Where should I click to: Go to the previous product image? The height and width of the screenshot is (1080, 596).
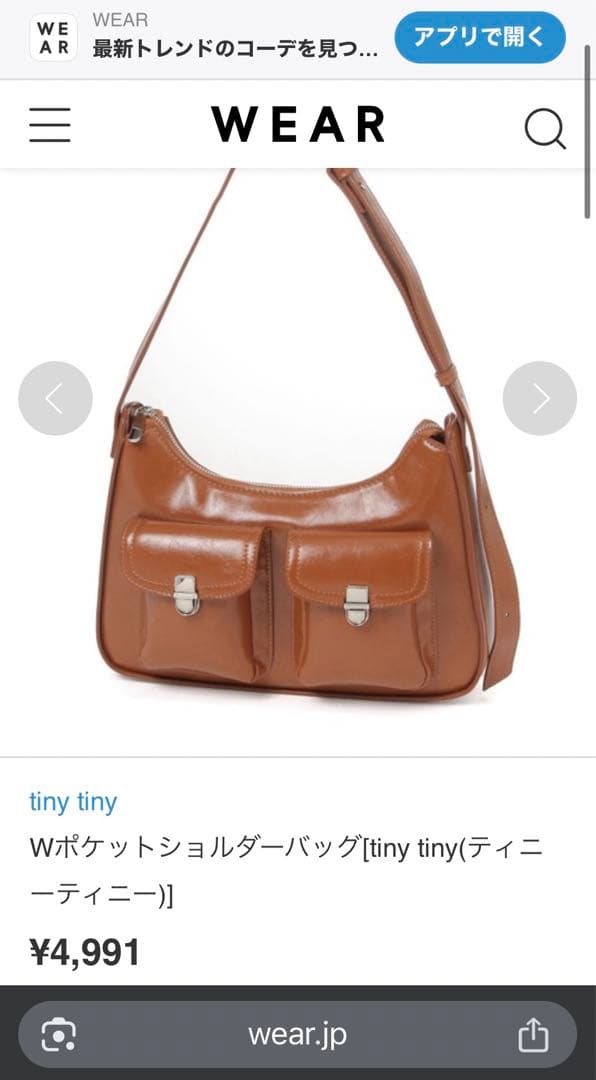55,398
